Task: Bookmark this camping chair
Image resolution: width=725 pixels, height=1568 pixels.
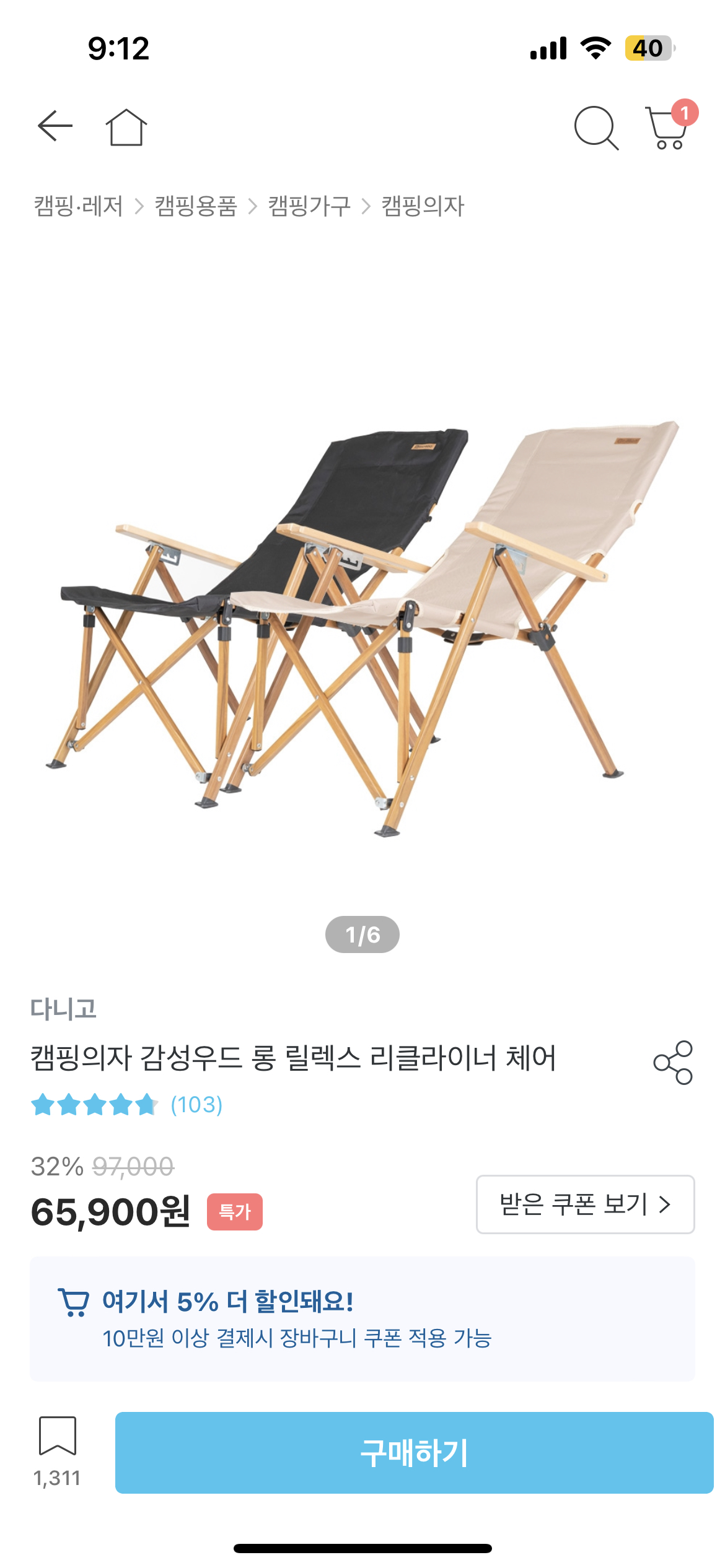Action: (x=57, y=1437)
